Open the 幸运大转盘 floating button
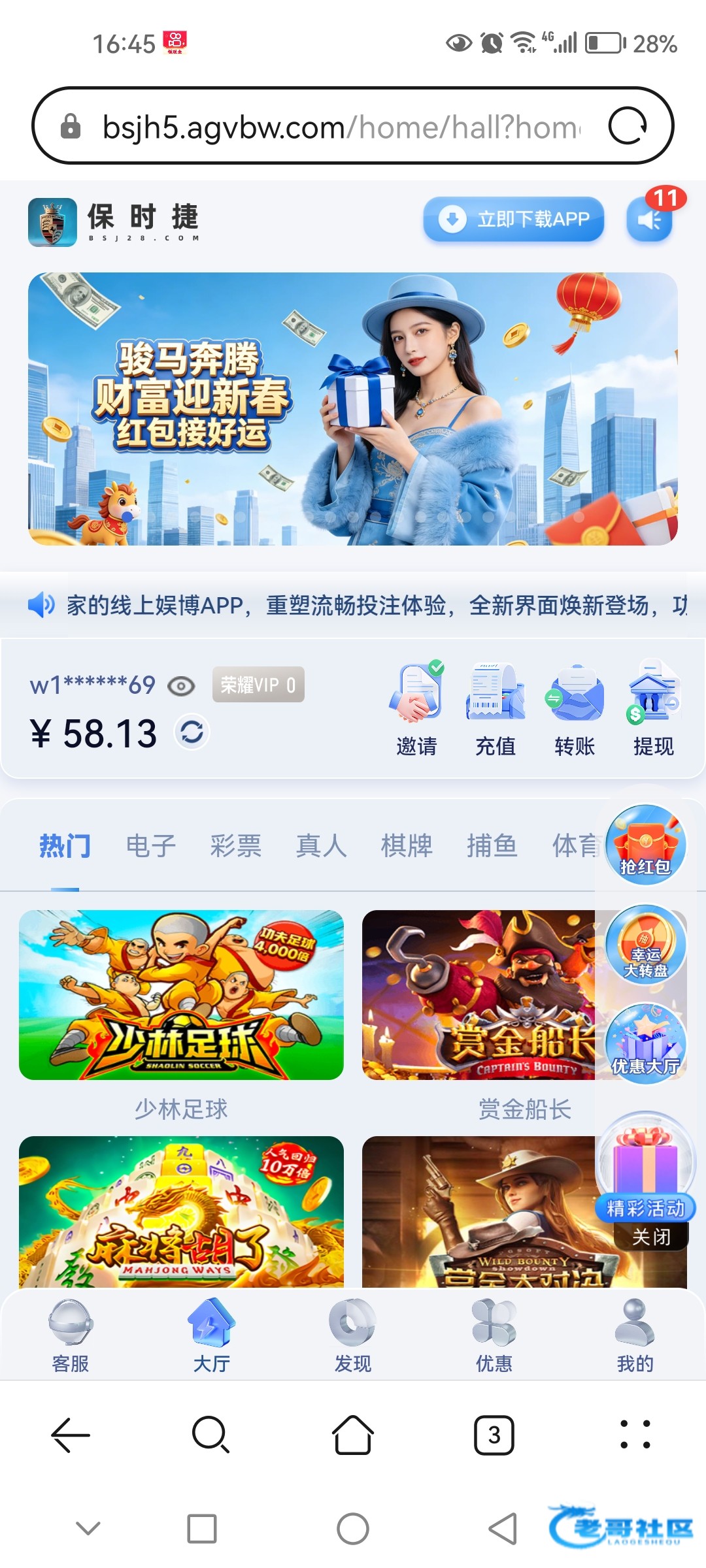 tap(646, 943)
